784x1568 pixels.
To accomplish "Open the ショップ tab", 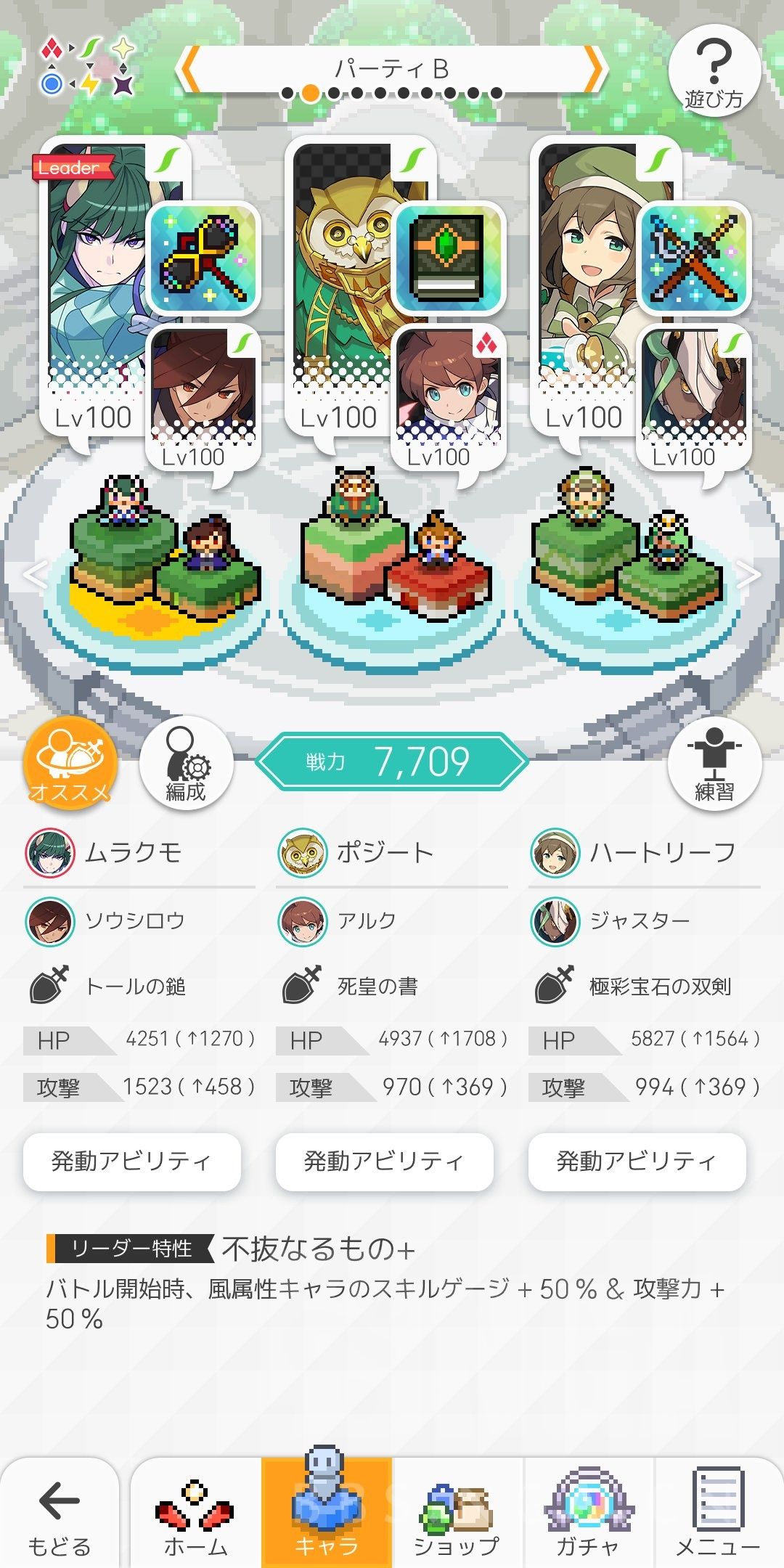I will (457, 1514).
